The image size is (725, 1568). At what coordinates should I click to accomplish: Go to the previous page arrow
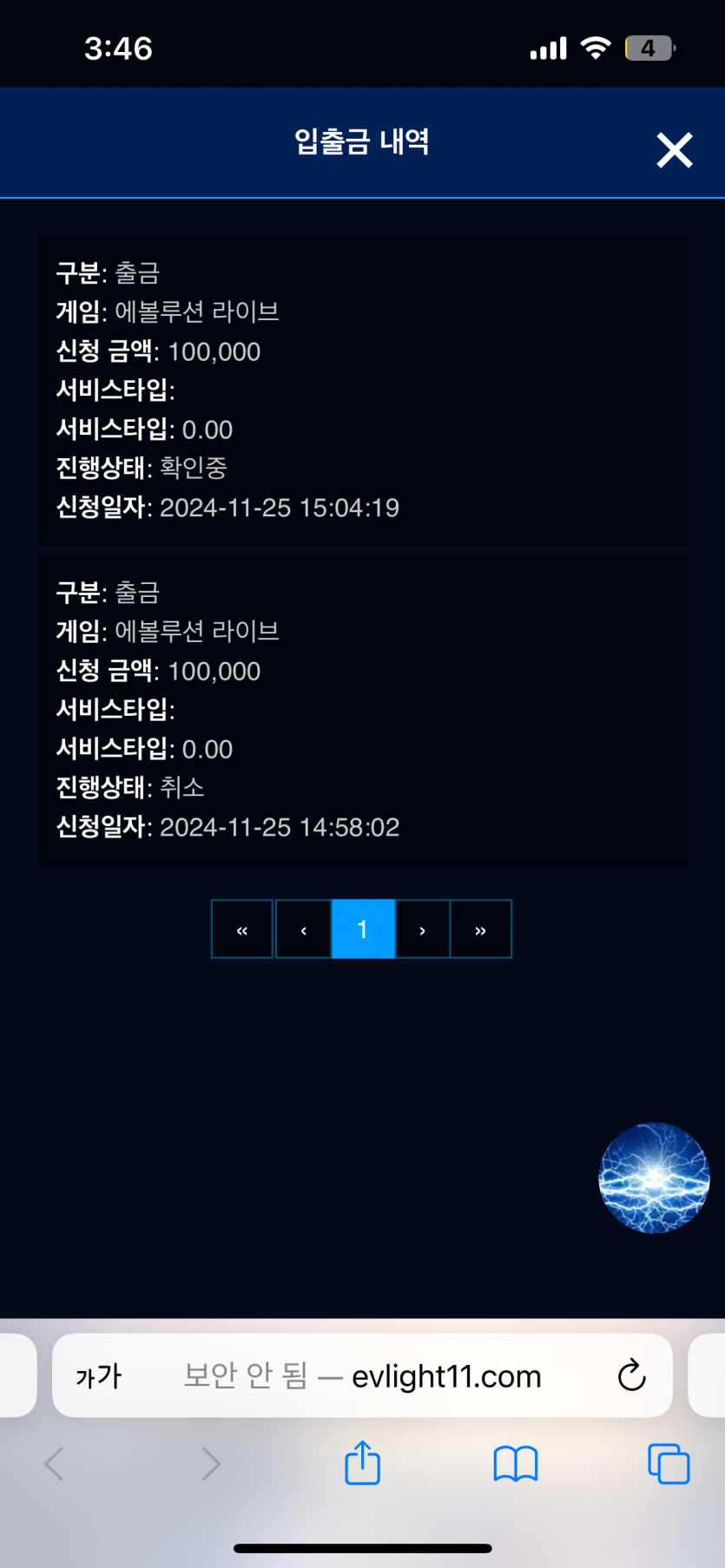pos(303,929)
